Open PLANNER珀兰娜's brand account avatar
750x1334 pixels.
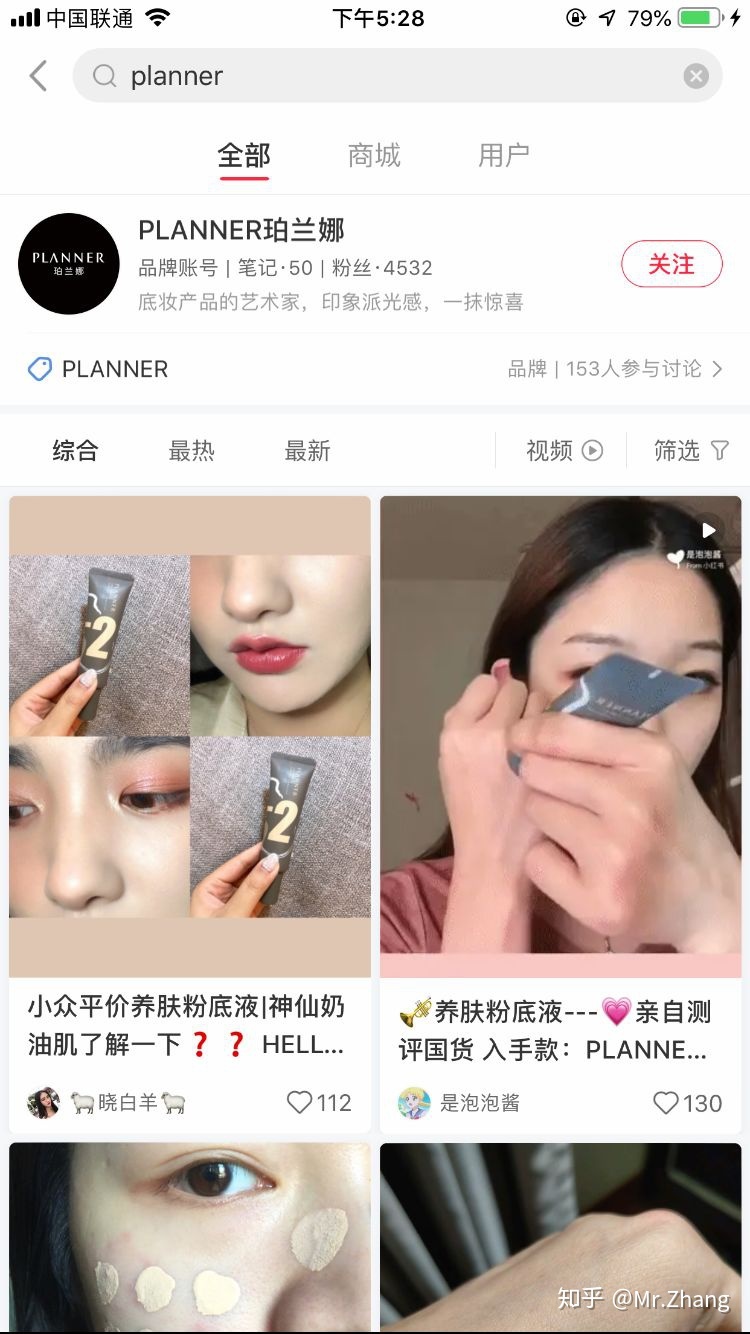click(68, 263)
